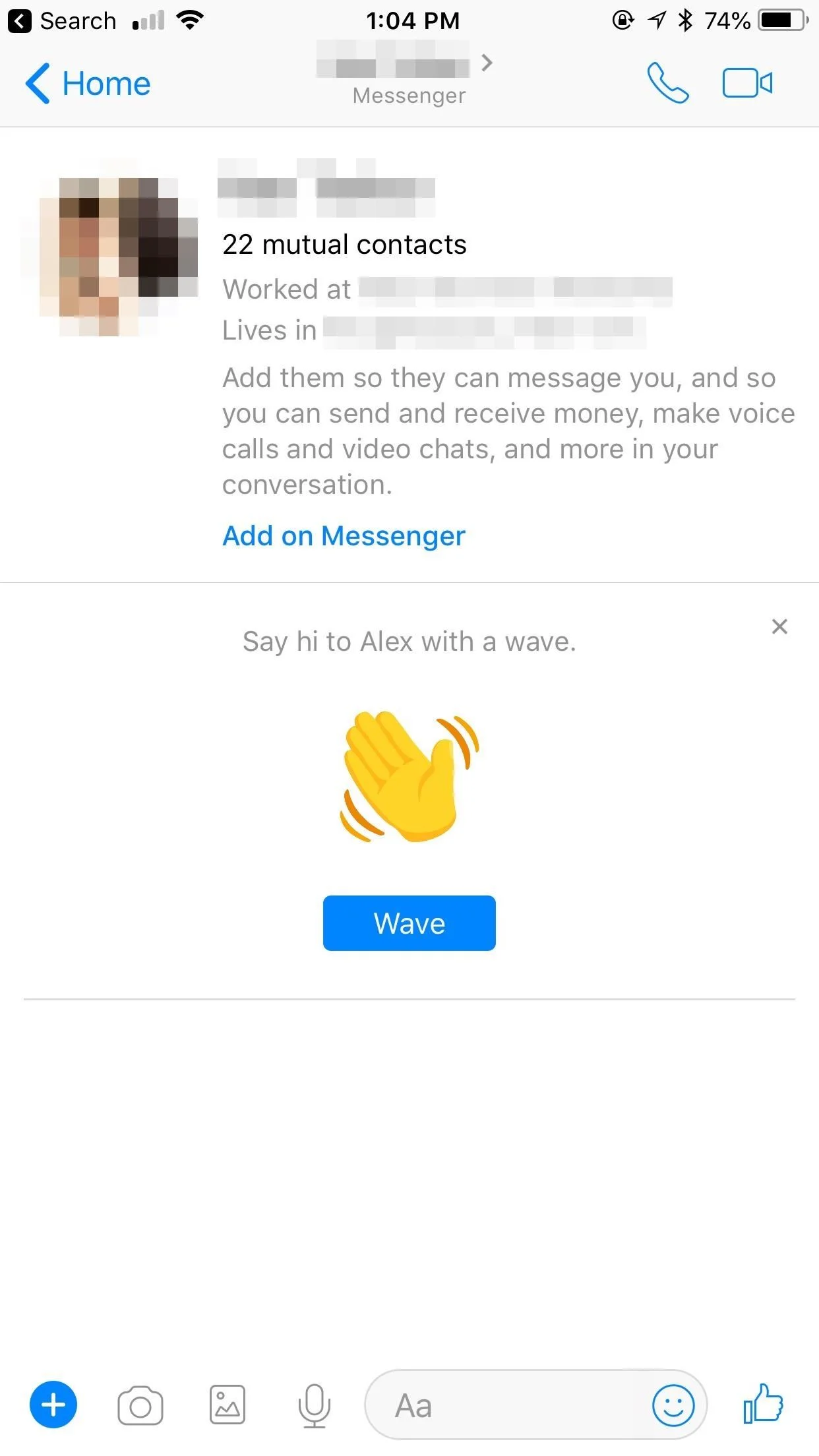Send a thumbs-up like
The width and height of the screenshot is (819, 1456).
coord(763,1404)
